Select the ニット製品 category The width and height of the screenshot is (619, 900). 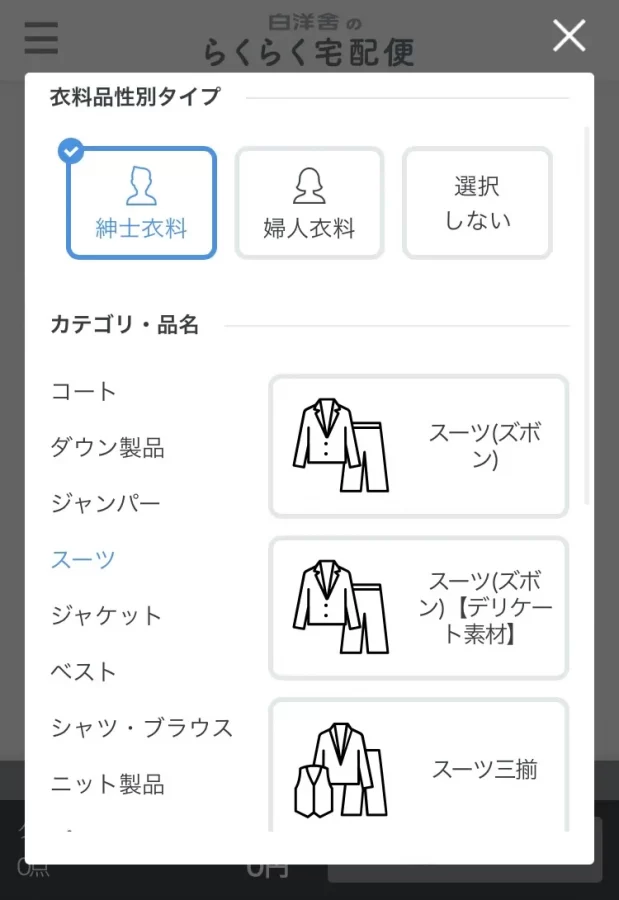pyautogui.click(x=107, y=783)
